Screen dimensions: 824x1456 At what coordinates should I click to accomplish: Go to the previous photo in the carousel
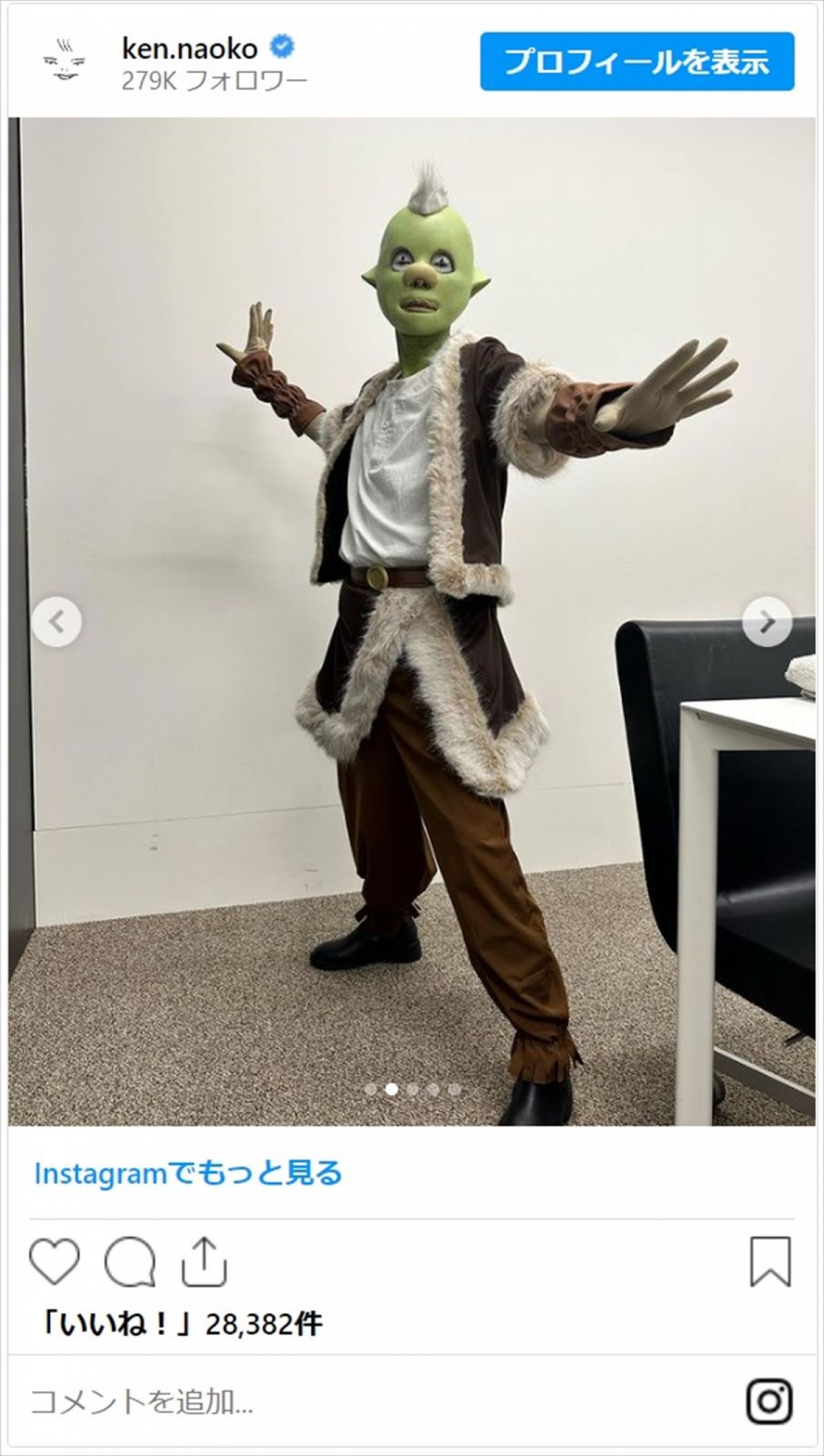point(56,622)
